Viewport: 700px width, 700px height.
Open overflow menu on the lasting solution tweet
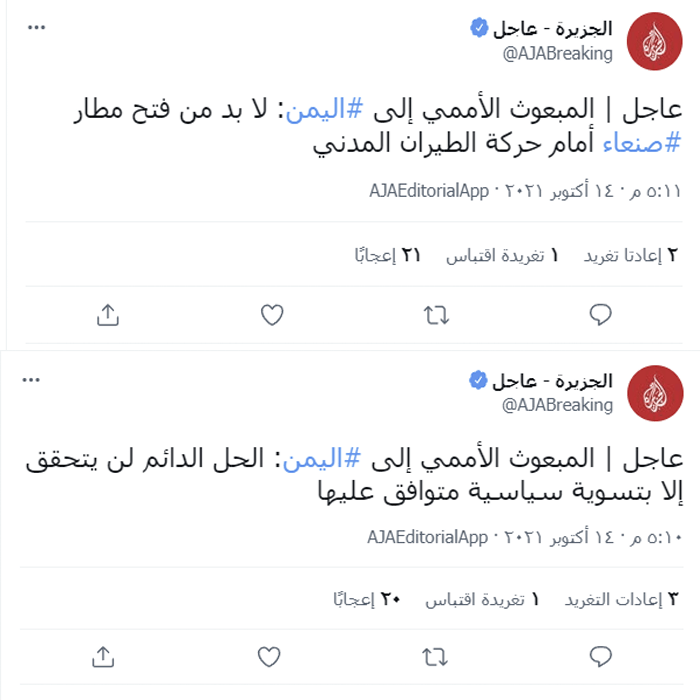point(37,380)
